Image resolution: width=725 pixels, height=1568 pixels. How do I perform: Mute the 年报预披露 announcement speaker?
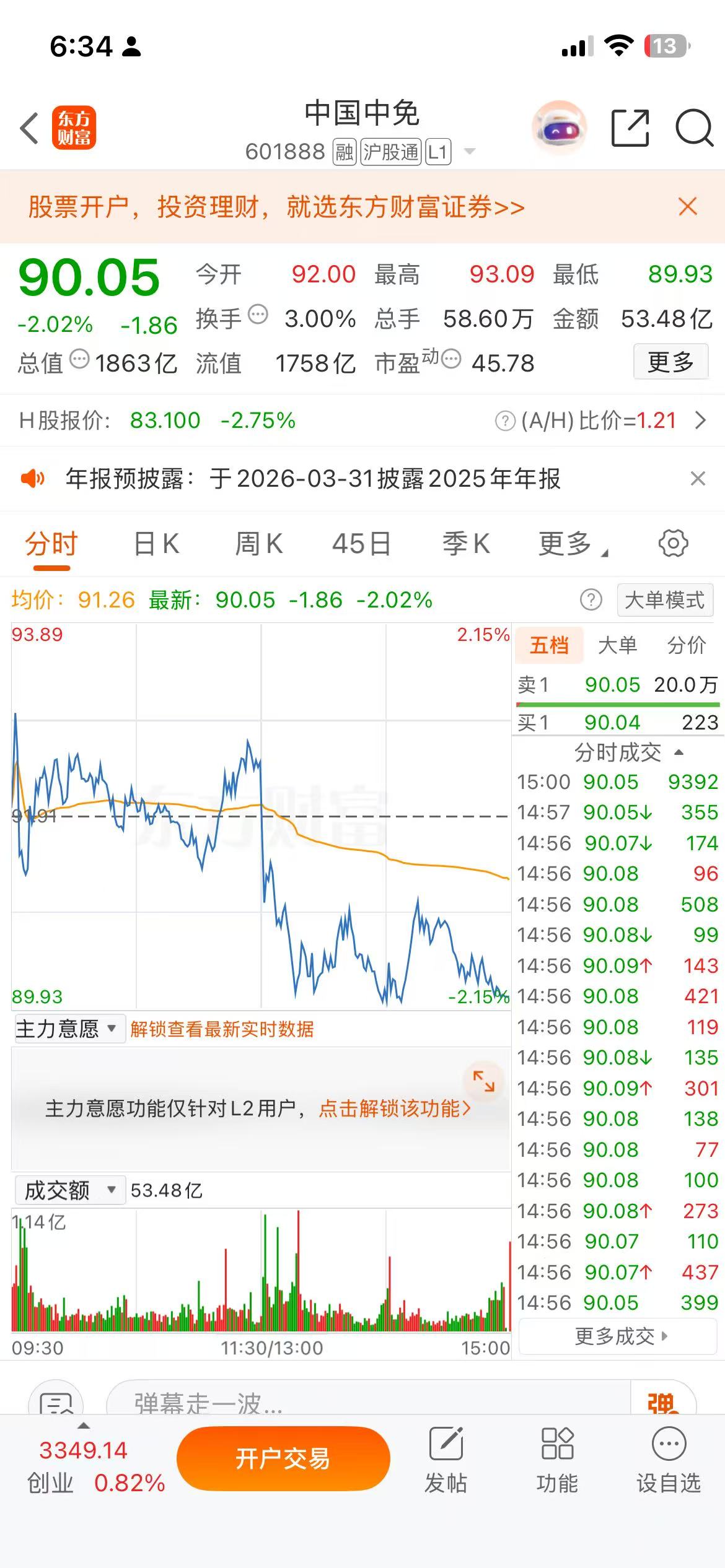(34, 479)
